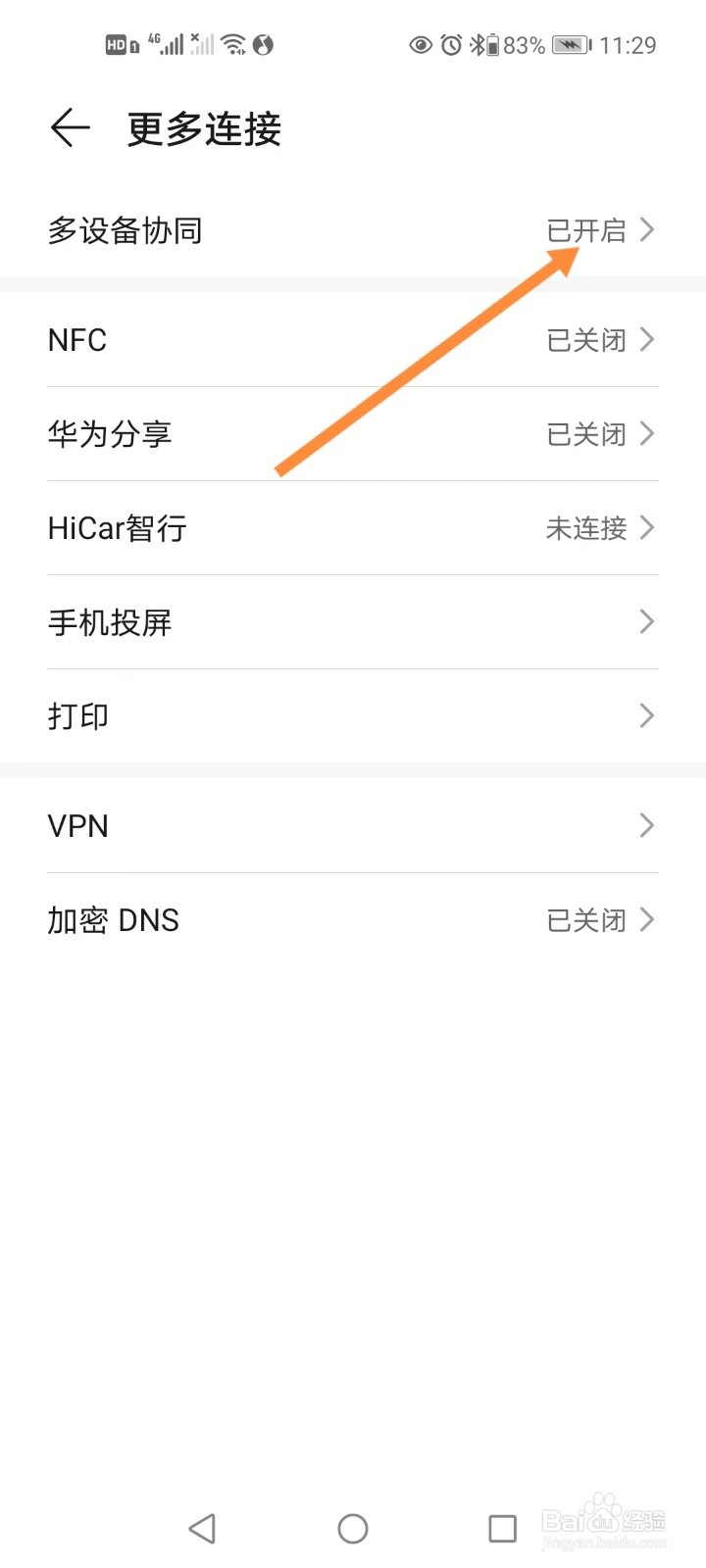Open 多设备协同 settings
This screenshot has width=706, height=1568.
pyautogui.click(x=353, y=230)
